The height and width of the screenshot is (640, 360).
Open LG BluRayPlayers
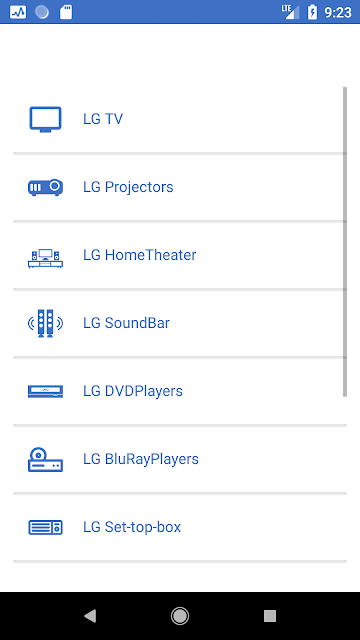tap(180, 459)
